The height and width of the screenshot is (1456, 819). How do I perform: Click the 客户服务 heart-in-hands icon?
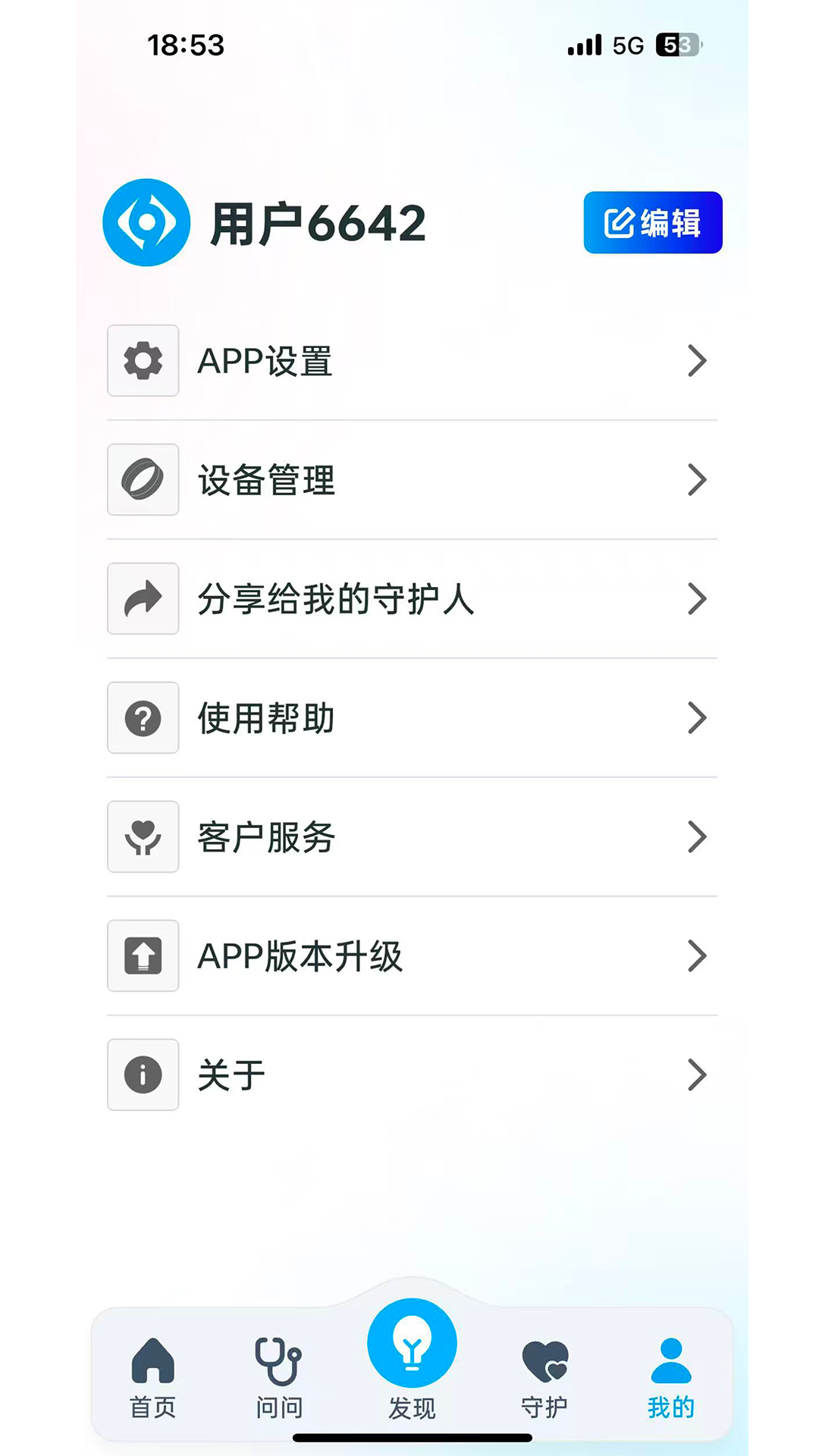[x=143, y=837]
